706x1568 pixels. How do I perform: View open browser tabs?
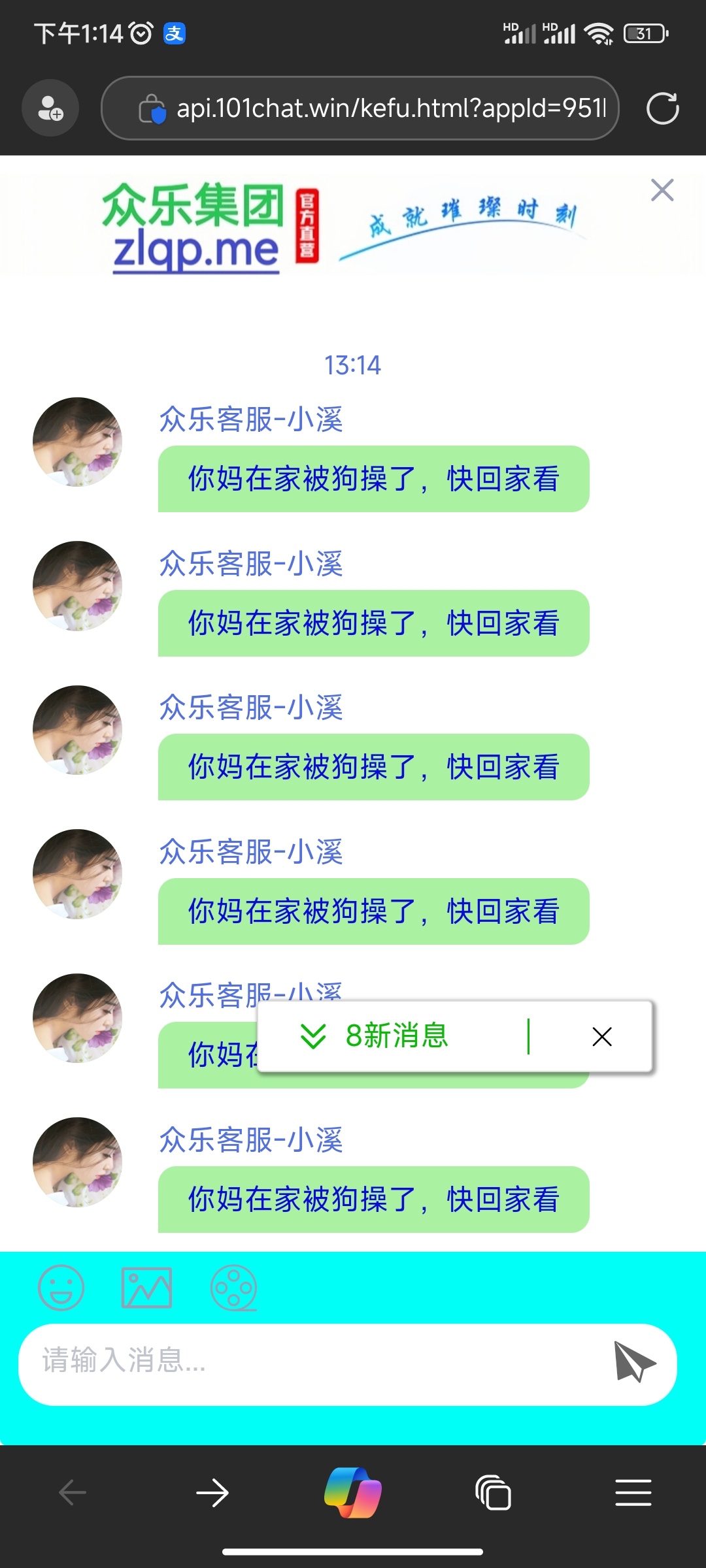pos(493,1493)
